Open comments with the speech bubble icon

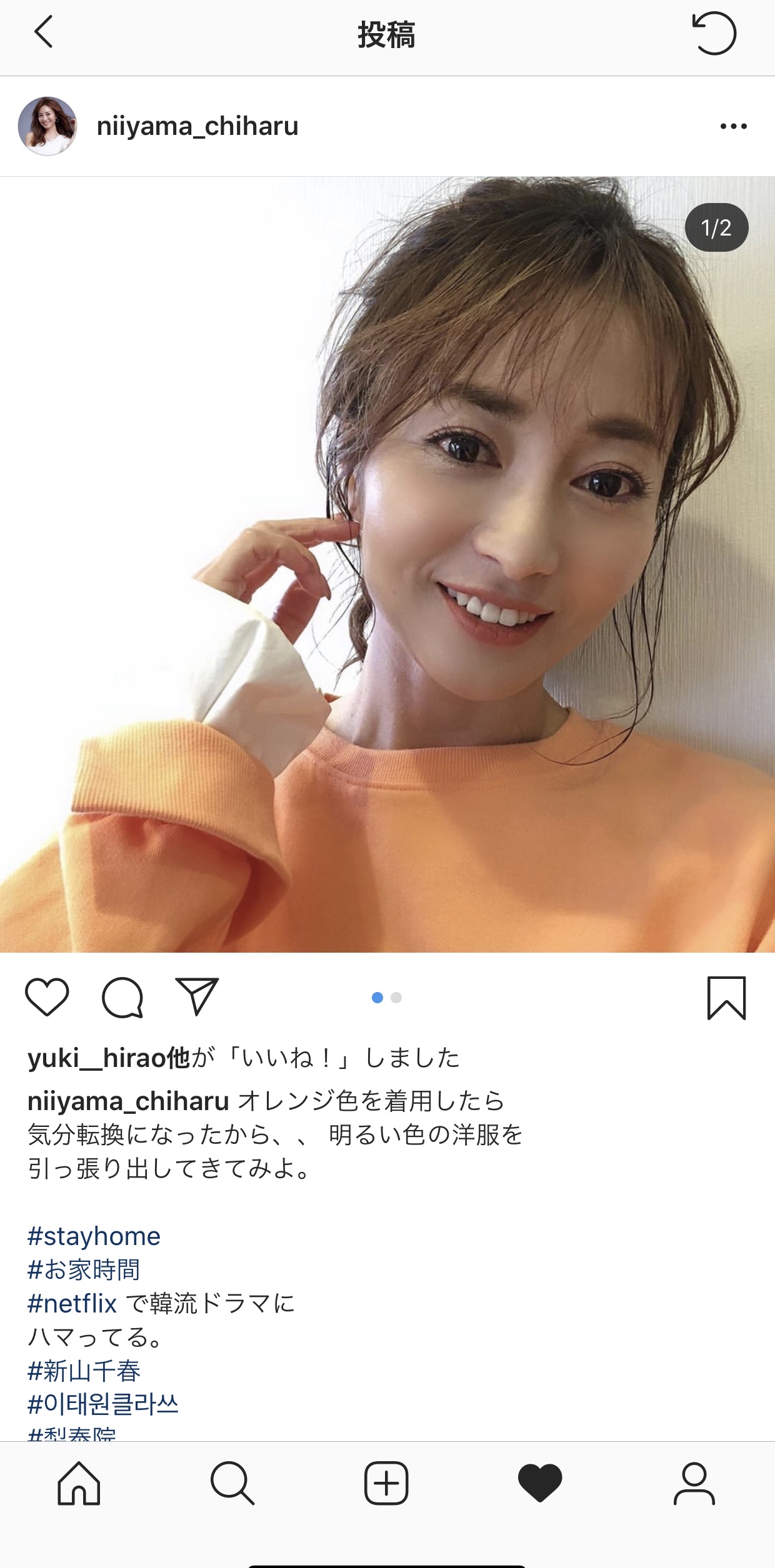[122, 998]
